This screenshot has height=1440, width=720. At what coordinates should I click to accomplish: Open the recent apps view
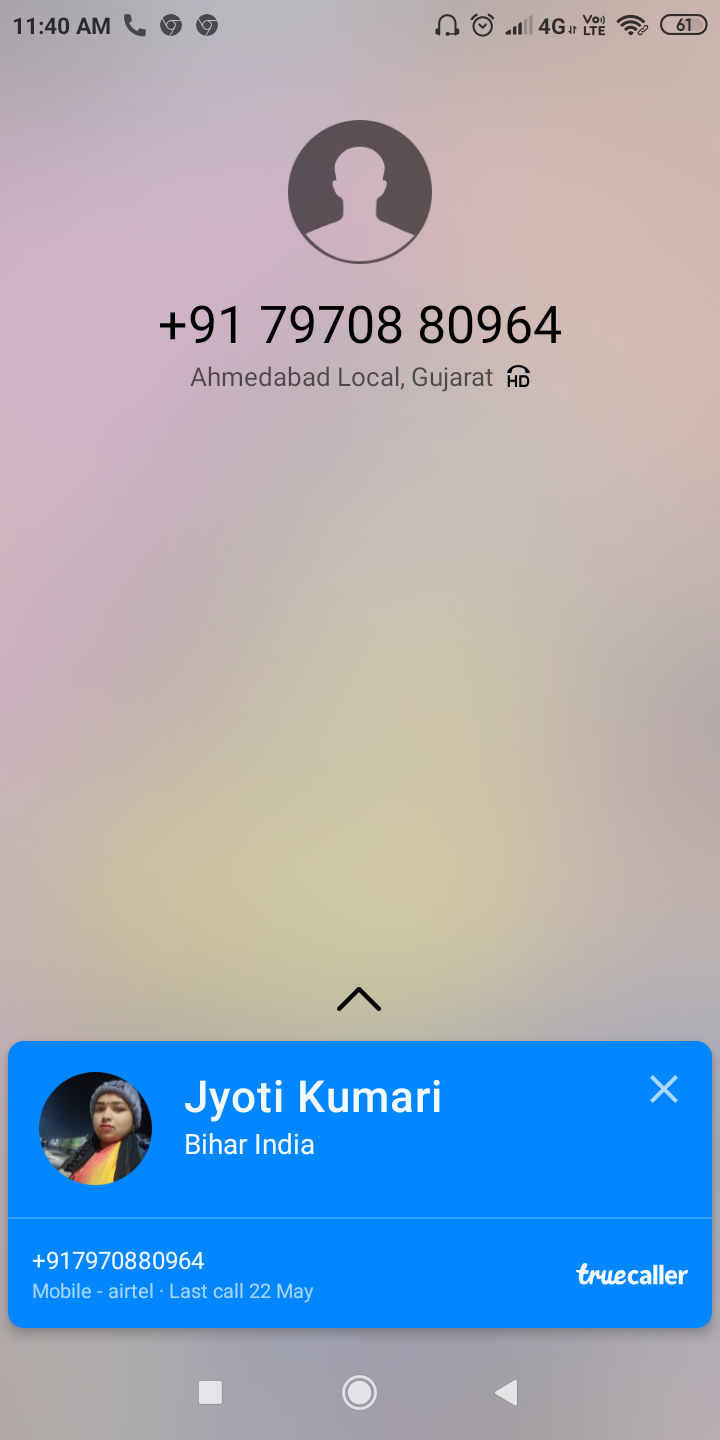[210, 1392]
